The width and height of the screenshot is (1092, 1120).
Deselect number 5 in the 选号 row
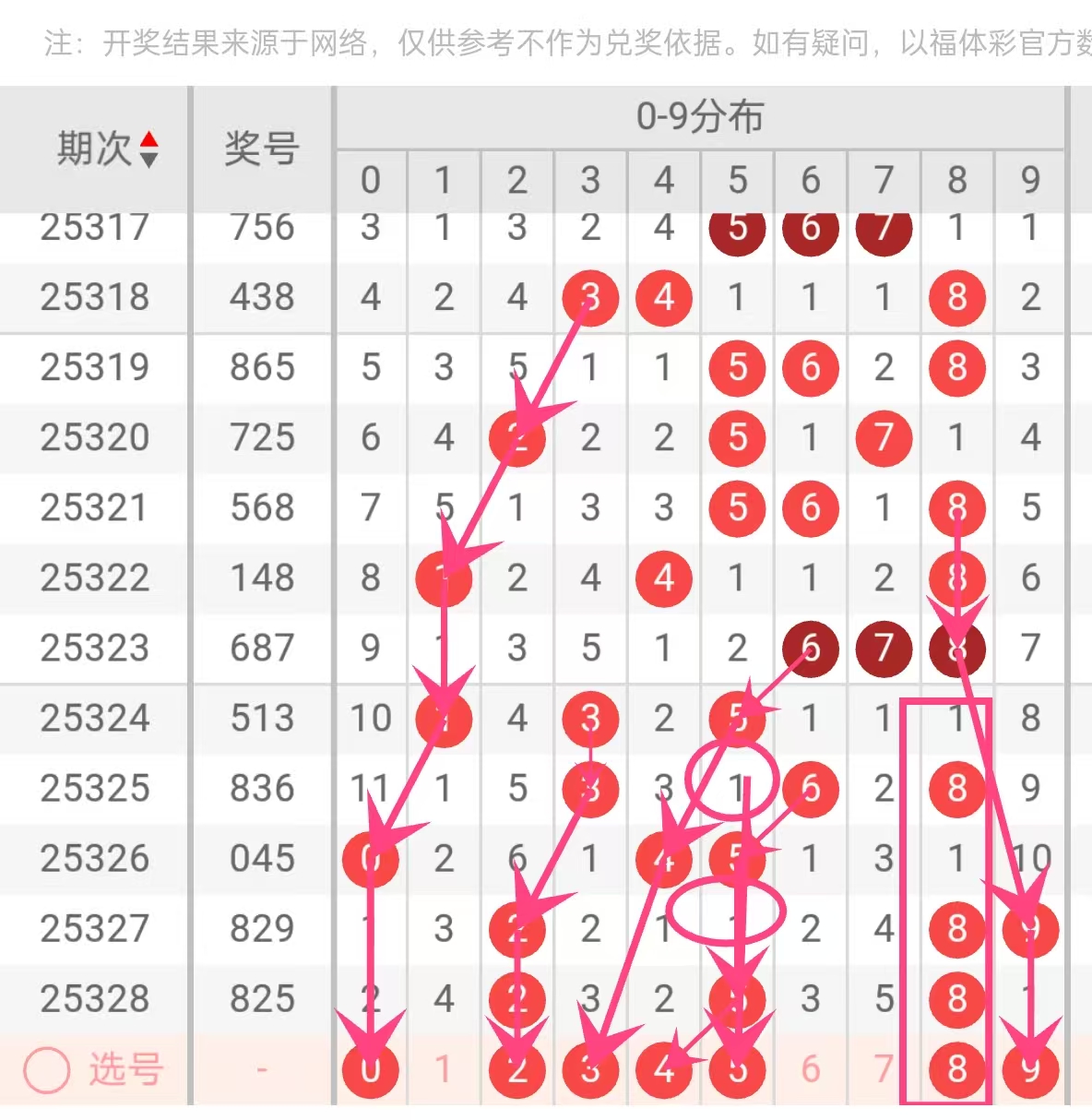coord(737,1069)
